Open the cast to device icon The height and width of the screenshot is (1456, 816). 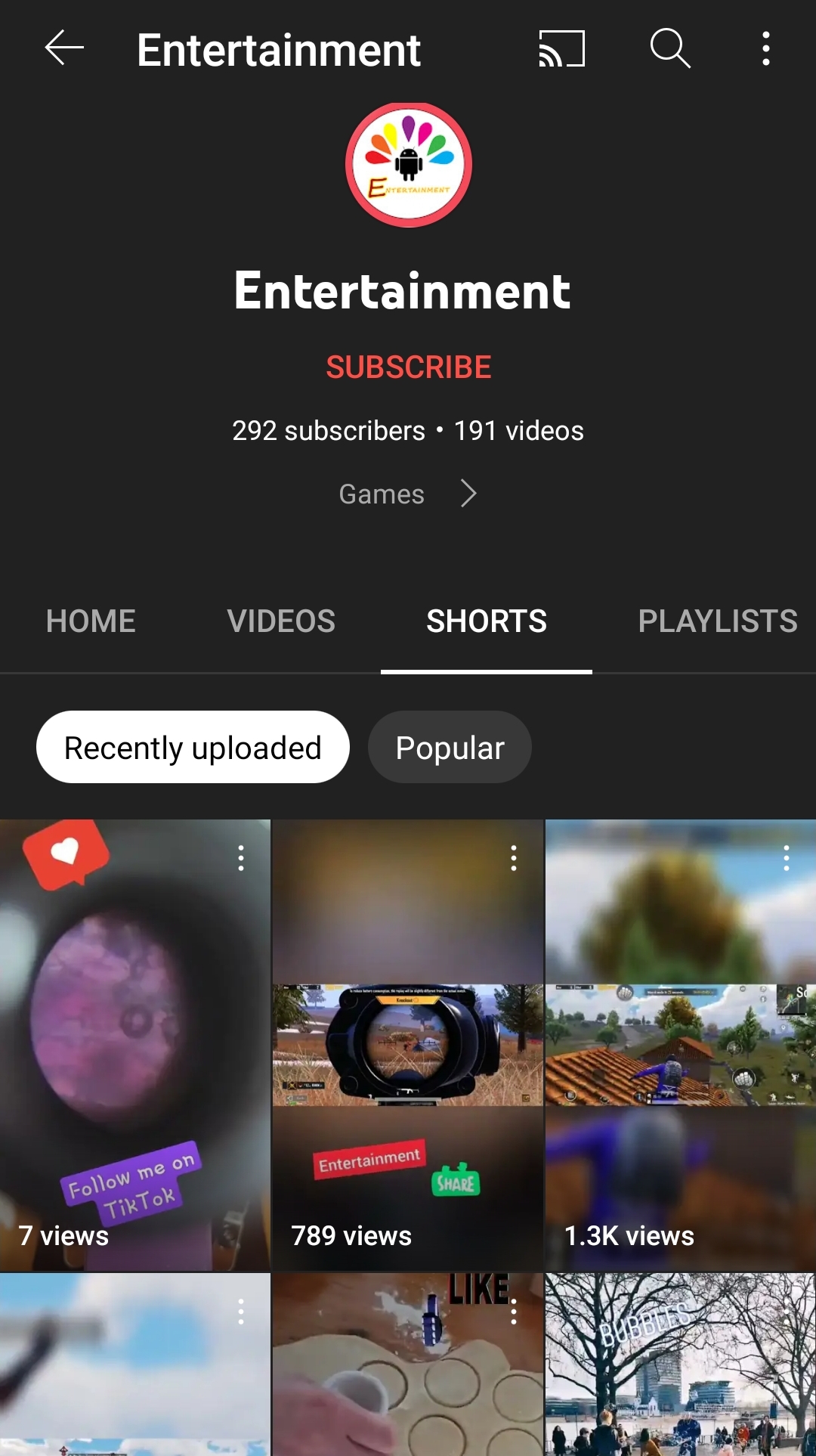561,48
